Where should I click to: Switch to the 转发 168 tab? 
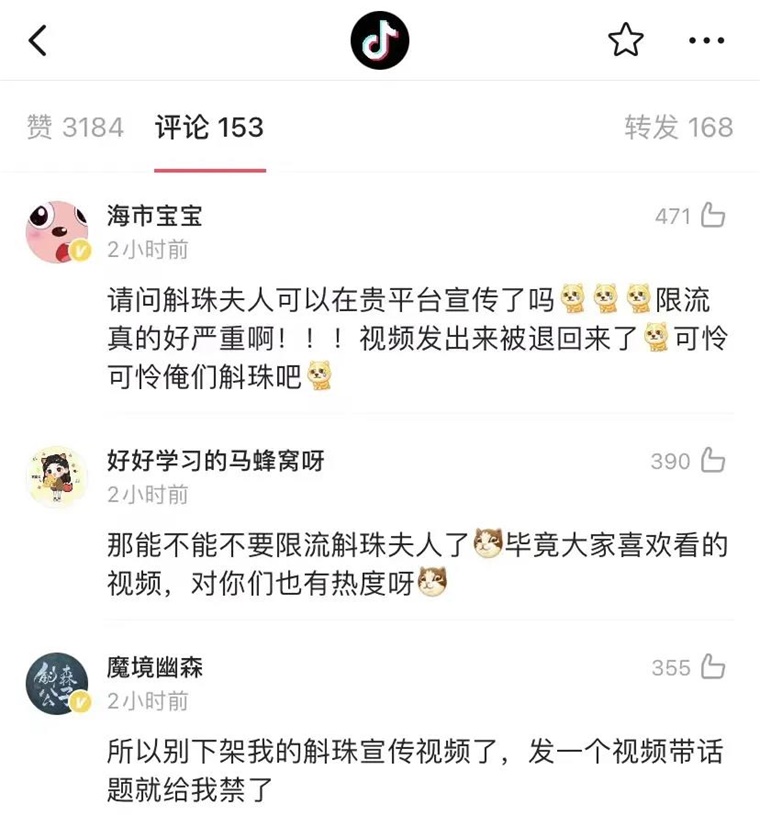[x=679, y=127]
